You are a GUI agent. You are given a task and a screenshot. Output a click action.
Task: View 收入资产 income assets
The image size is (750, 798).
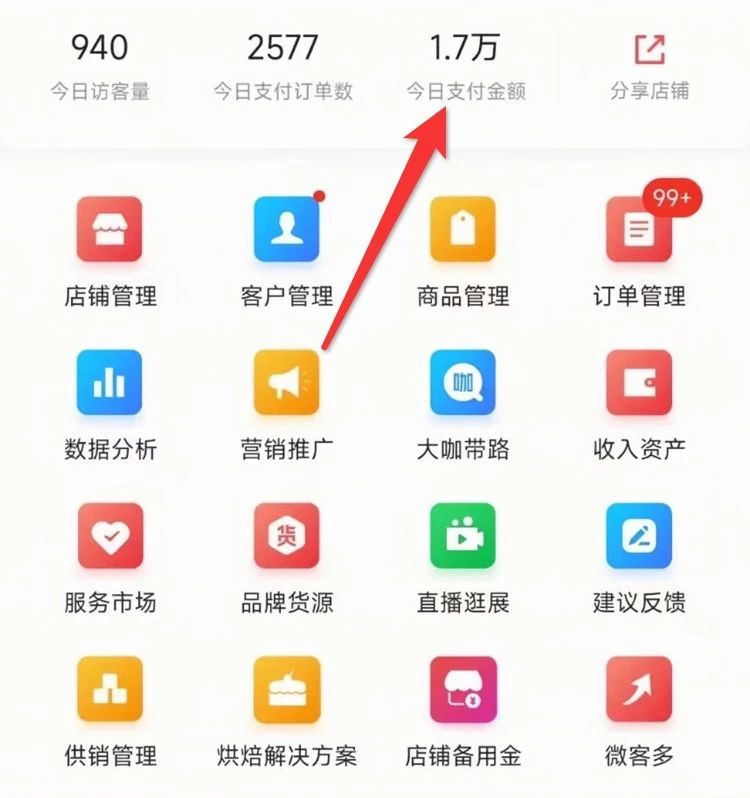[x=639, y=383]
